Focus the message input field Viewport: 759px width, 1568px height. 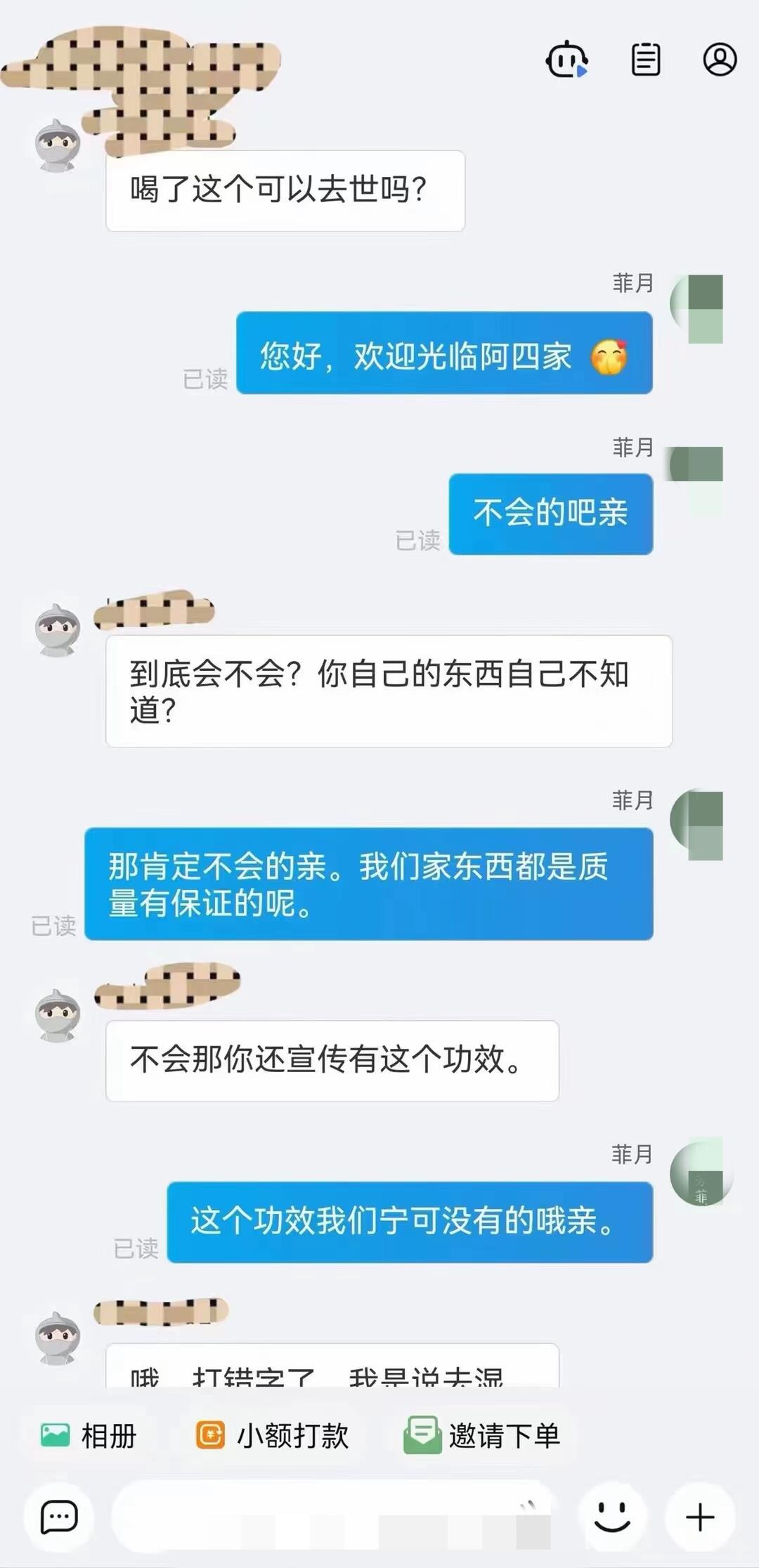click(x=337, y=1517)
